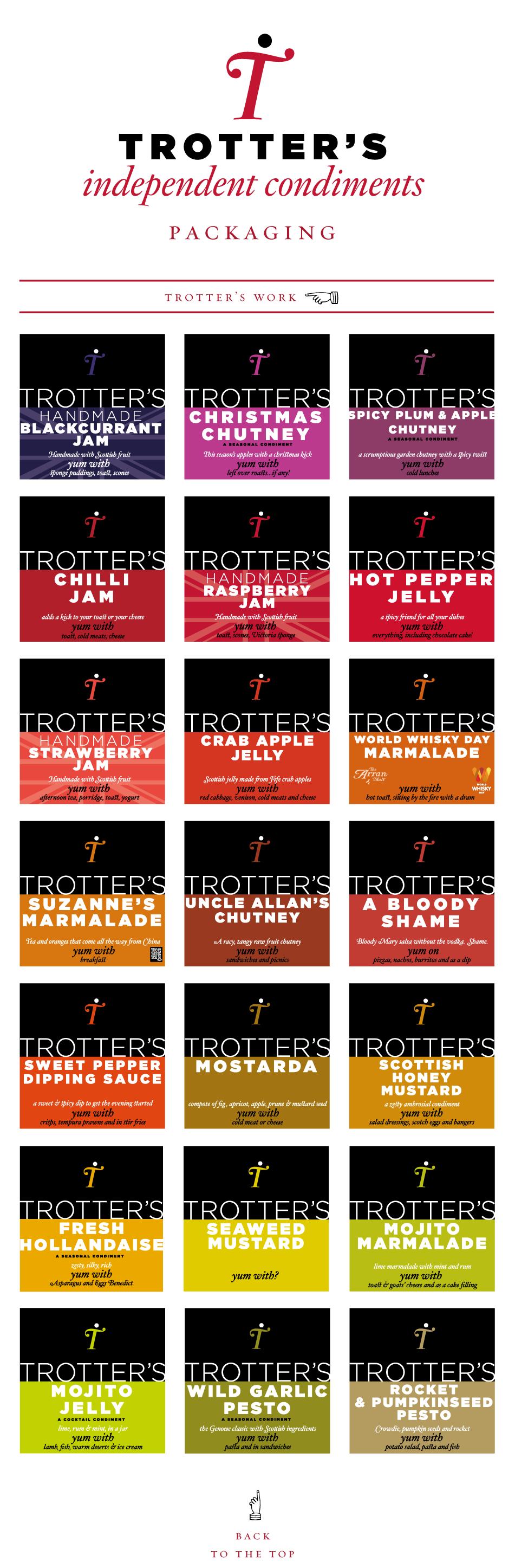Open the Seaweed Mustard label
The image size is (515, 1568).
256,1218
